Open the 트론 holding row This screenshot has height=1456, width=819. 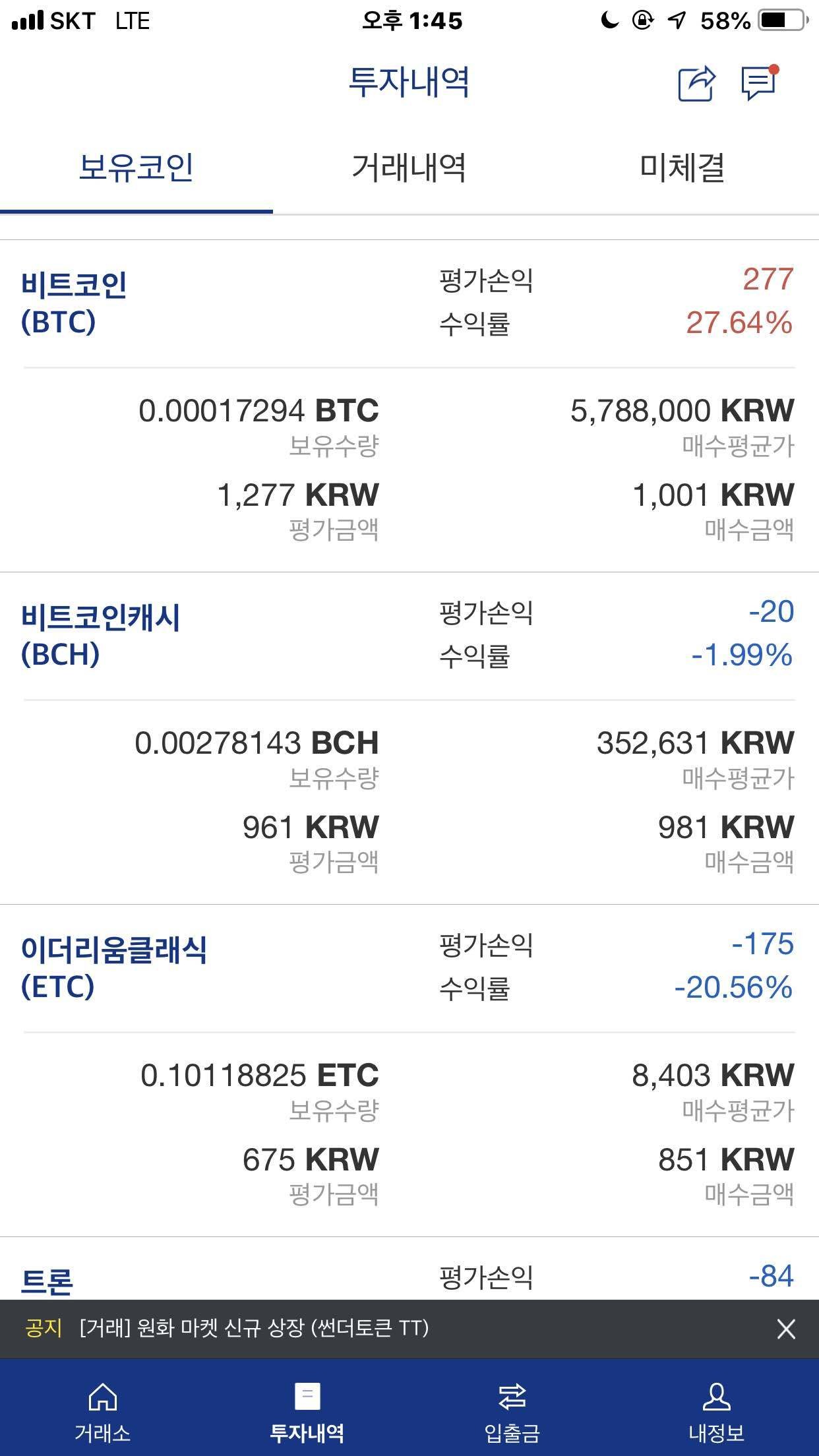point(47,1281)
